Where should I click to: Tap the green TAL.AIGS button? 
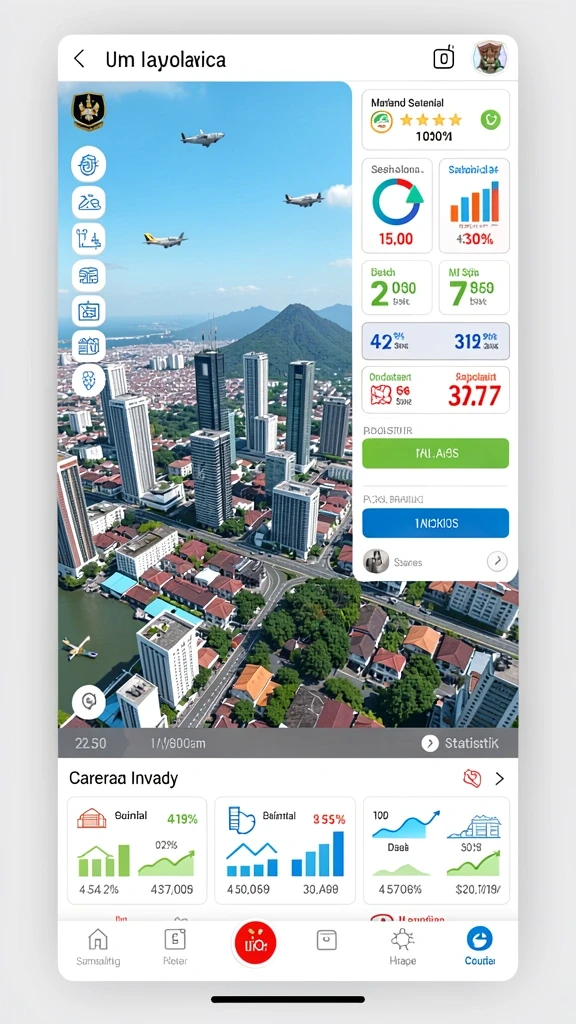pyautogui.click(x=435, y=453)
